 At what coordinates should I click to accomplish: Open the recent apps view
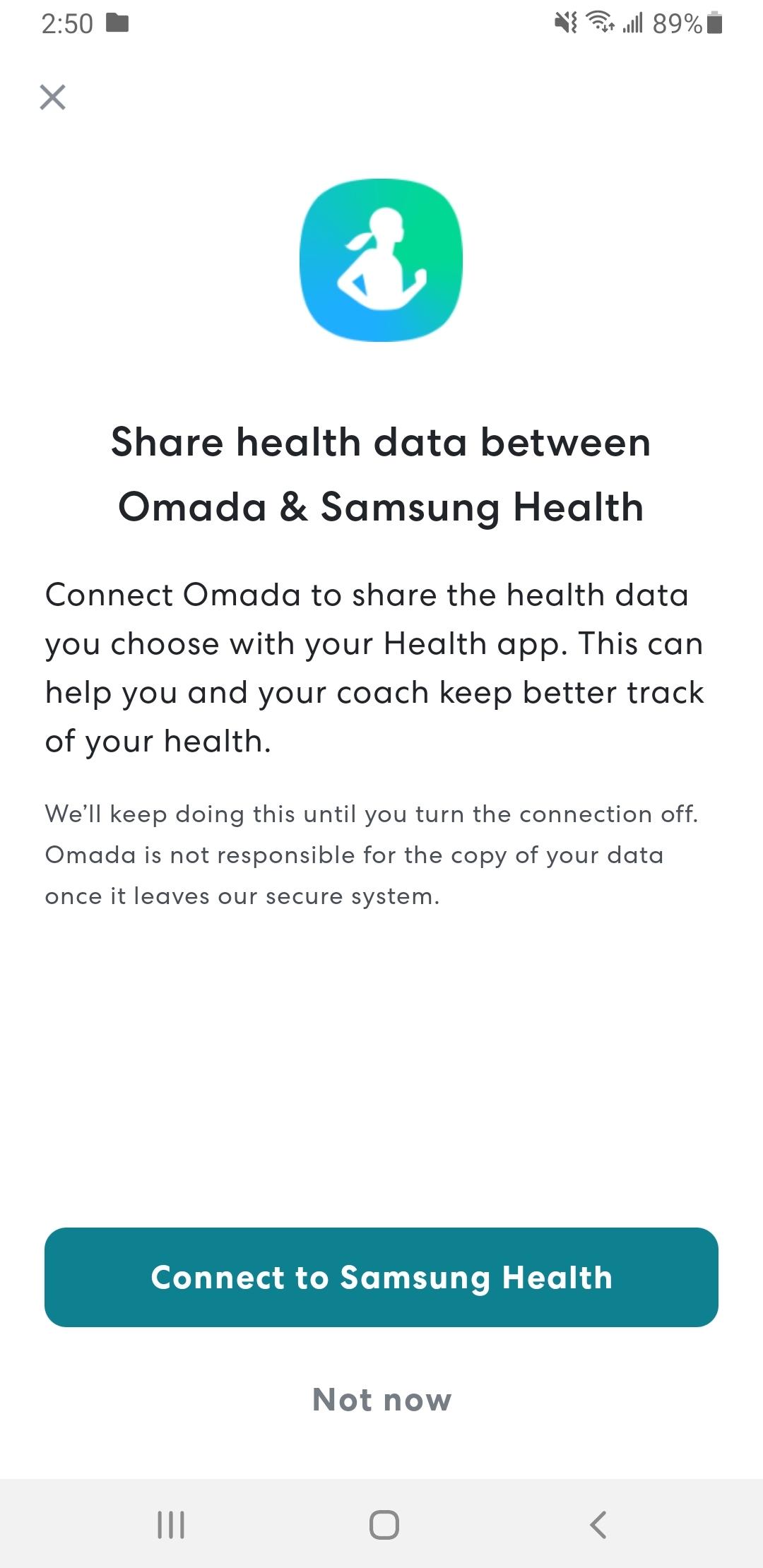pos(171,1524)
